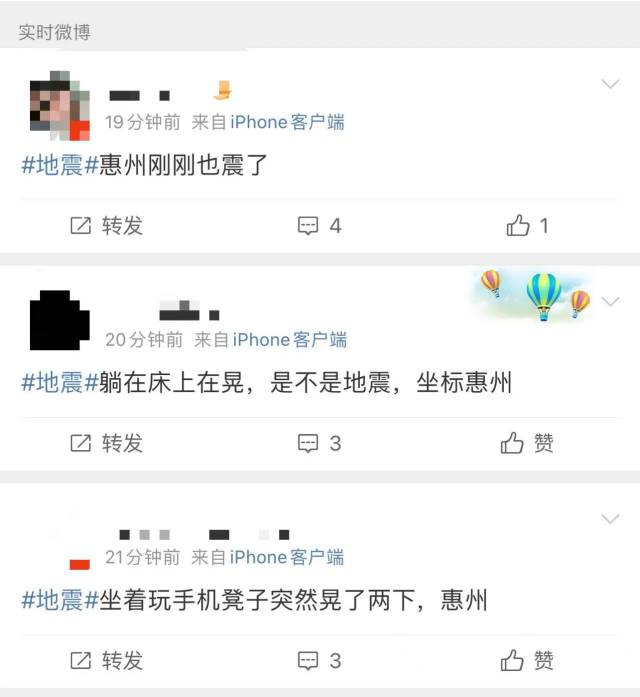
Task: Repost the post '坐着玩手机凳子突然晃了两下'
Action: tap(107, 660)
